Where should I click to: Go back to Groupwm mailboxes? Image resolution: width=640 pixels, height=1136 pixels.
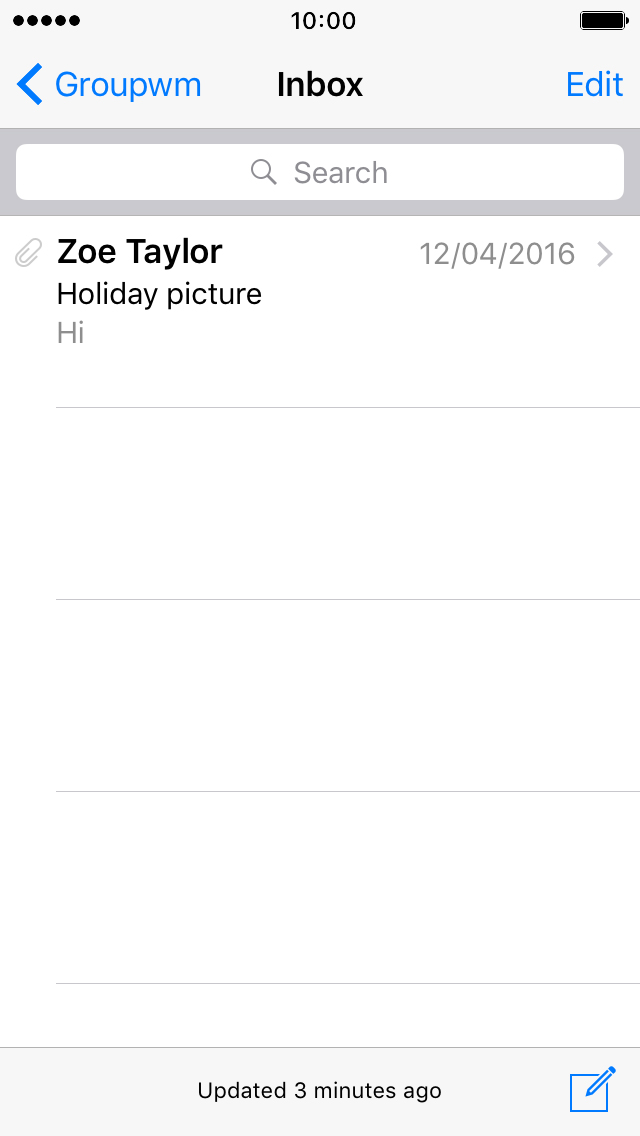point(109,85)
